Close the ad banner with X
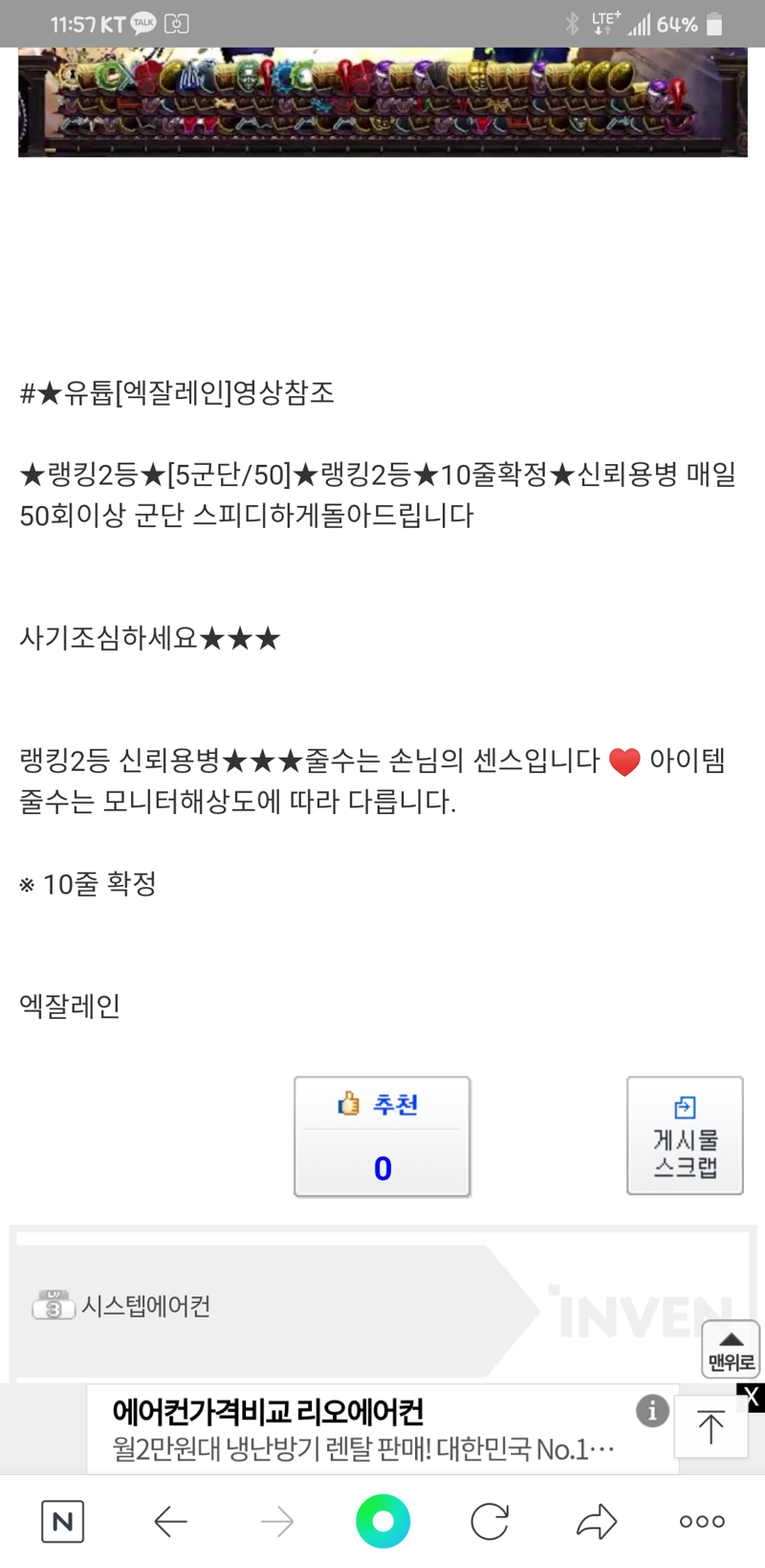The height and width of the screenshot is (1568, 765). coord(752,1397)
